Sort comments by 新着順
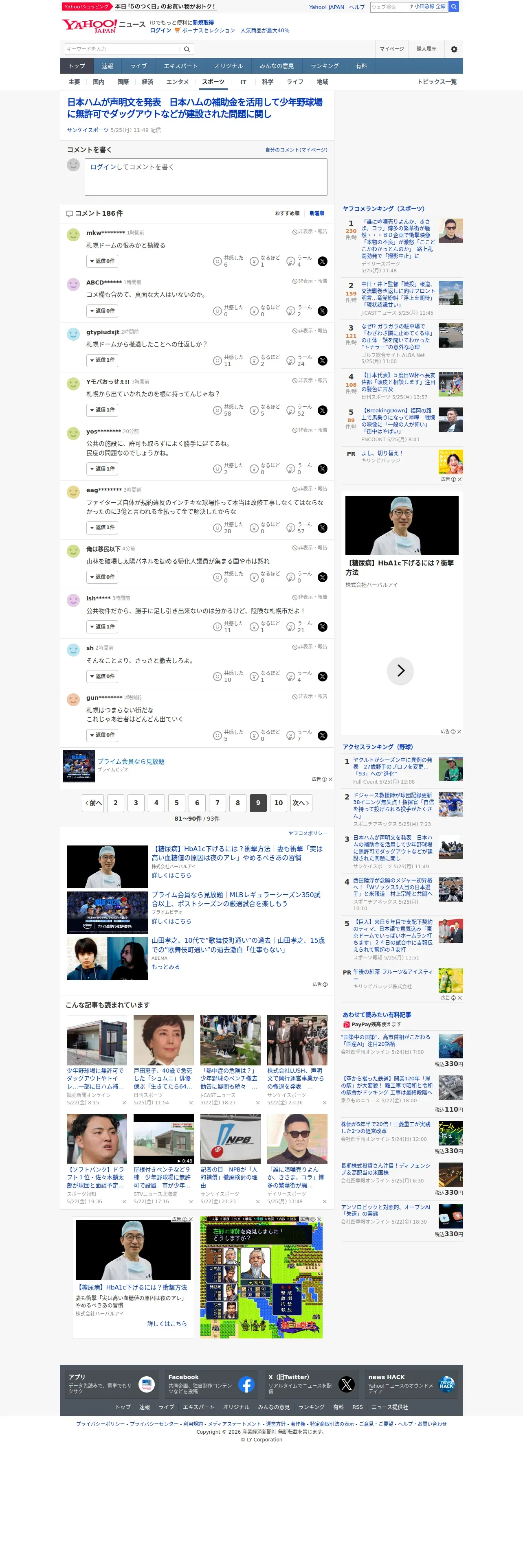The image size is (523, 1568). coord(316,214)
